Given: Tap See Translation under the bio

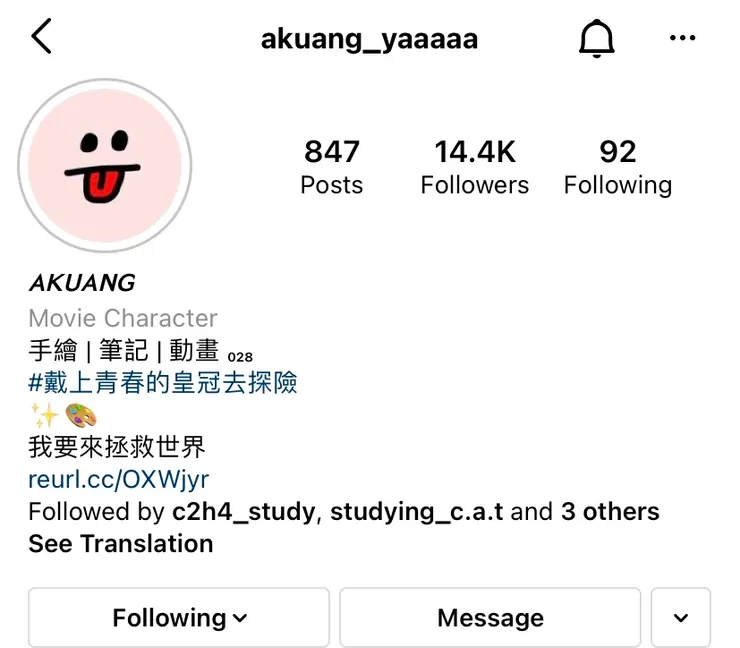Looking at the screenshot, I should (x=121, y=544).
